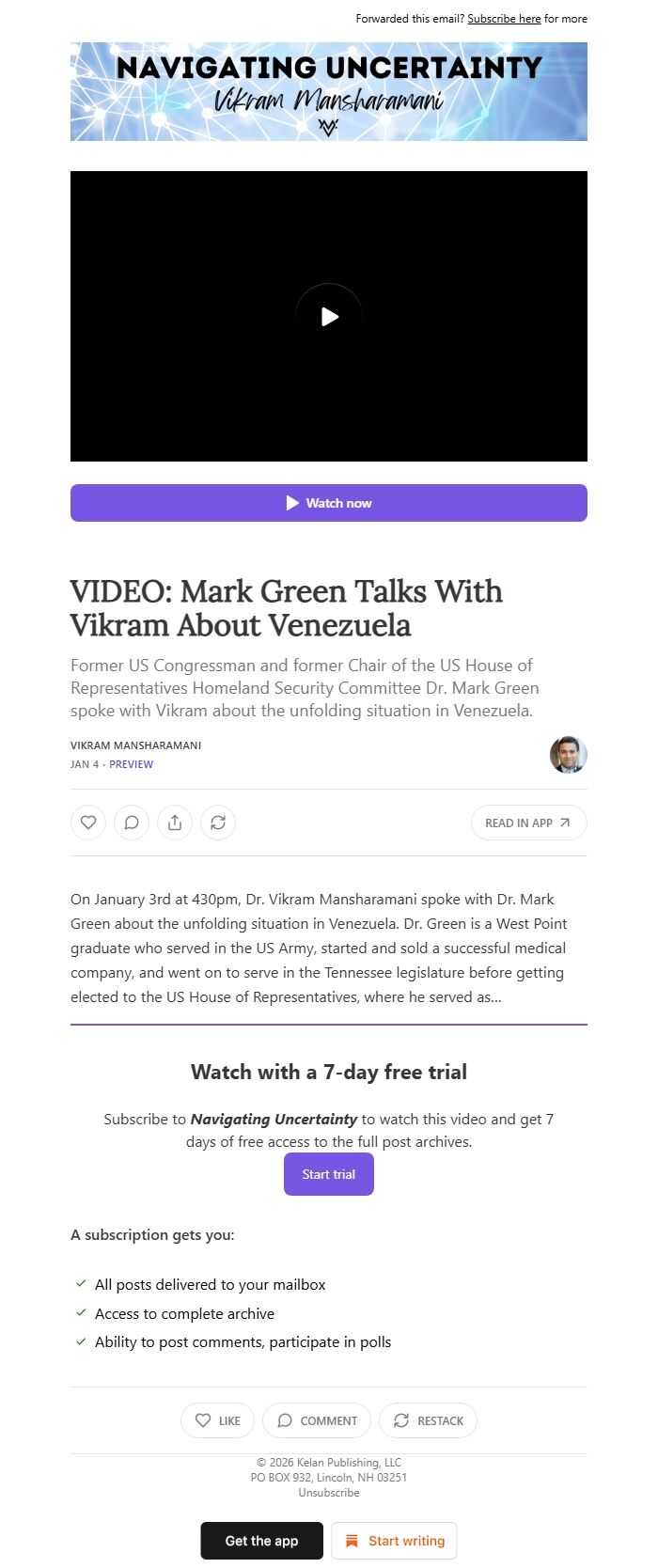Share this post using the share icon

click(175, 823)
